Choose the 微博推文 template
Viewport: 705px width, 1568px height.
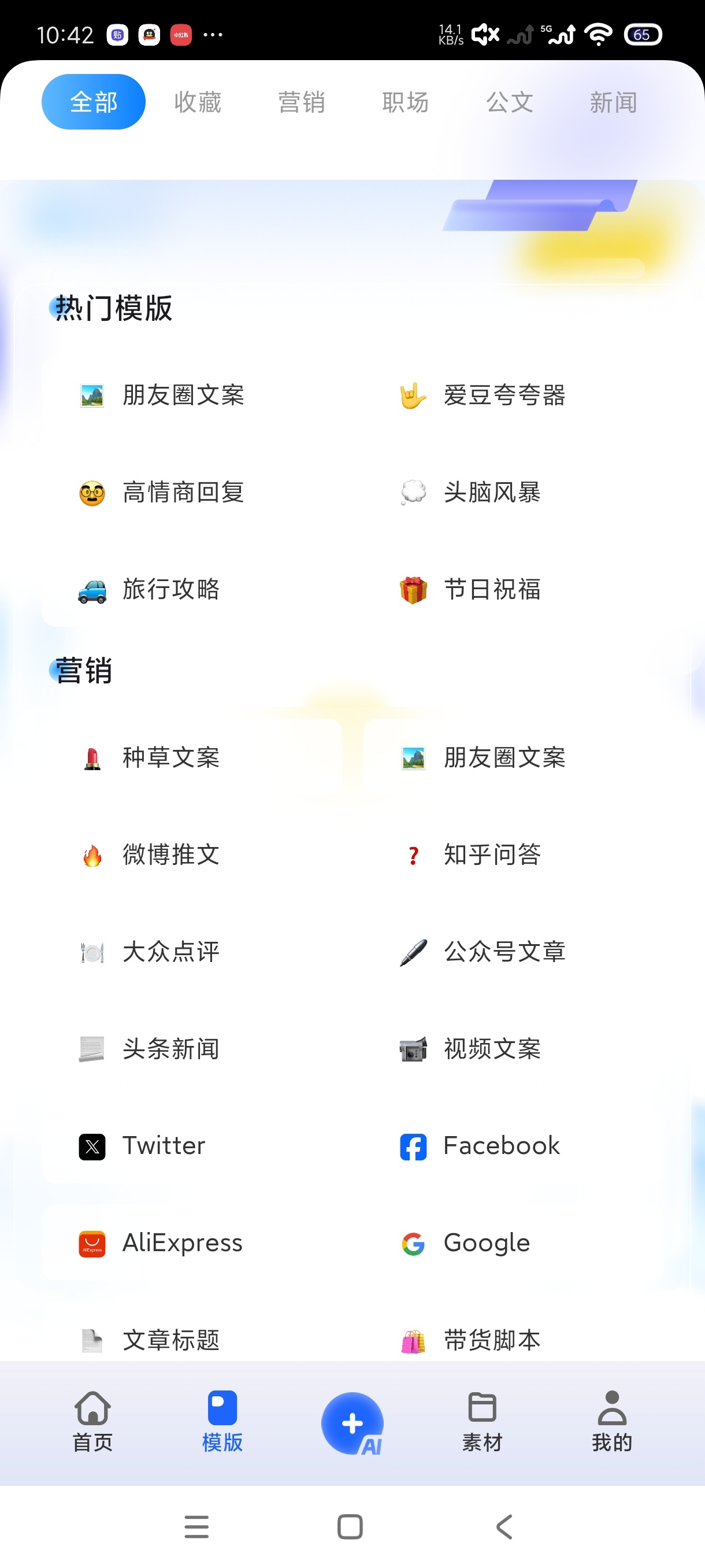(171, 855)
